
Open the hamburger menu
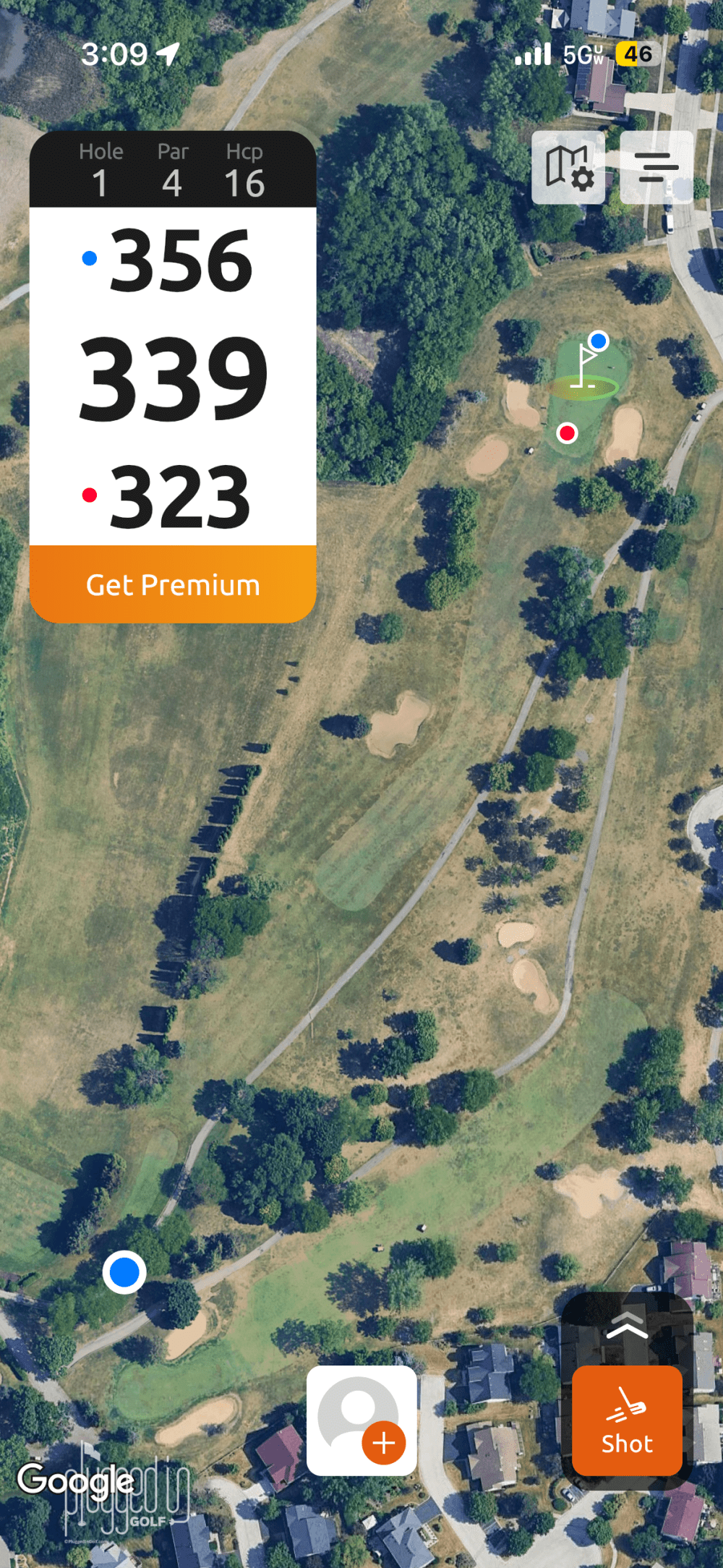click(656, 168)
